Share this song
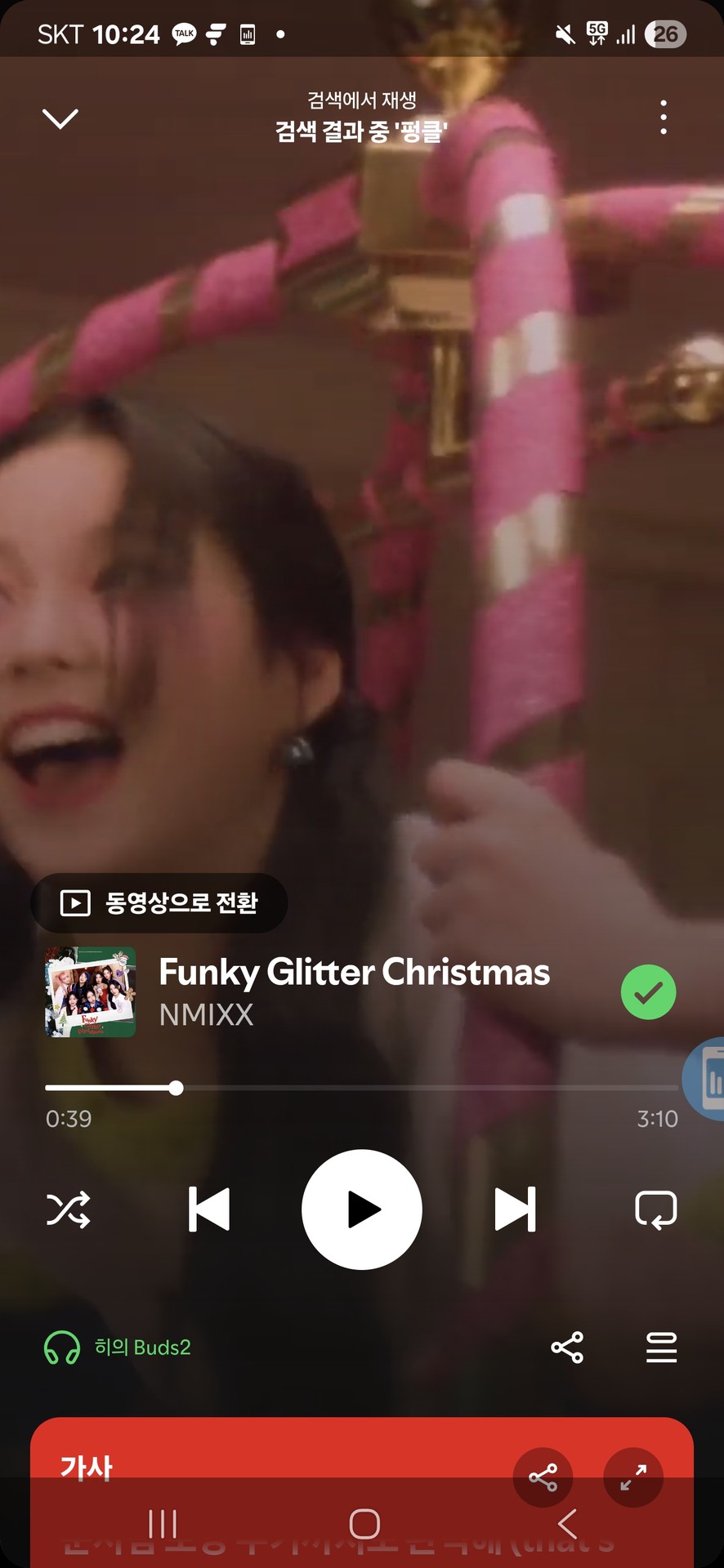The height and width of the screenshot is (1568, 724). pos(567,1347)
